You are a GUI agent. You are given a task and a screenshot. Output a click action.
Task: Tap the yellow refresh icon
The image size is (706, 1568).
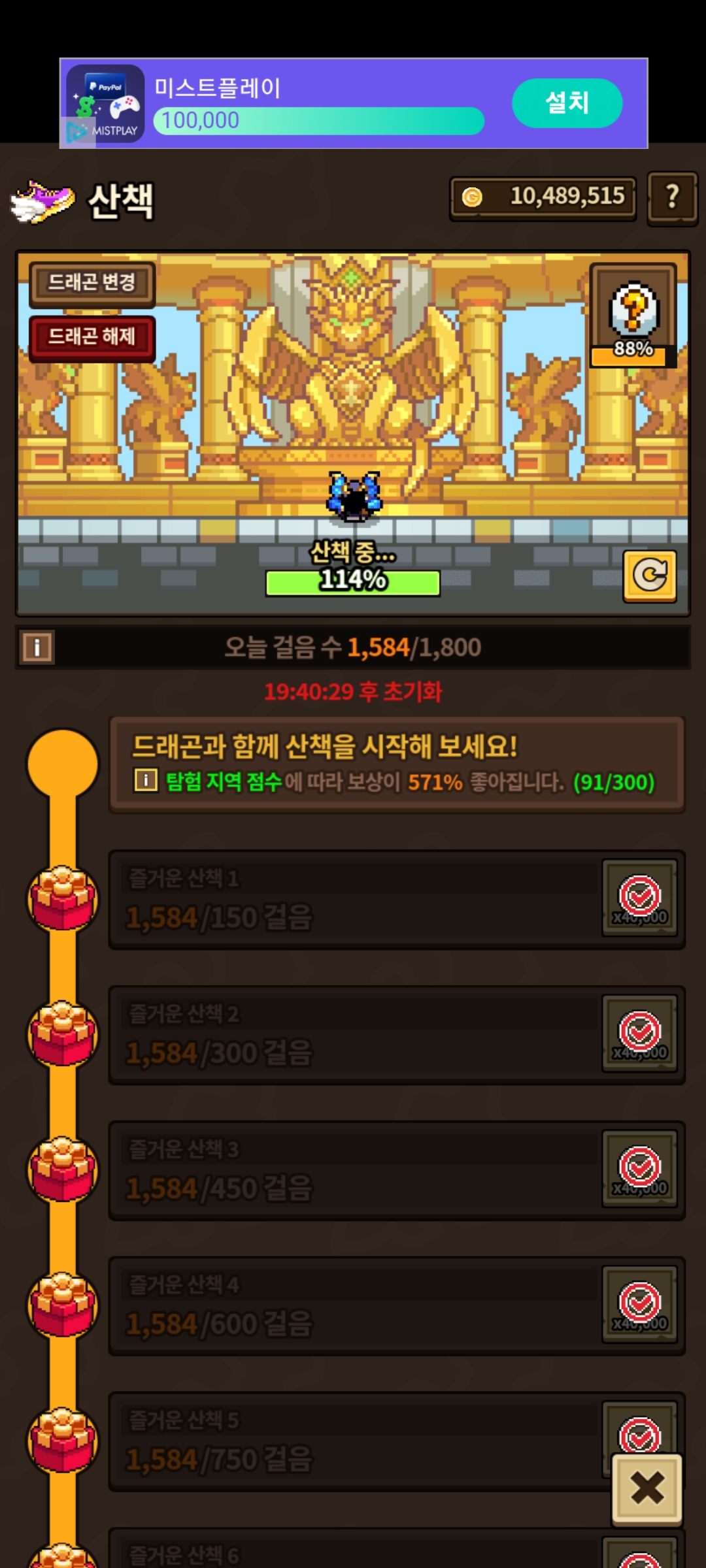click(649, 576)
